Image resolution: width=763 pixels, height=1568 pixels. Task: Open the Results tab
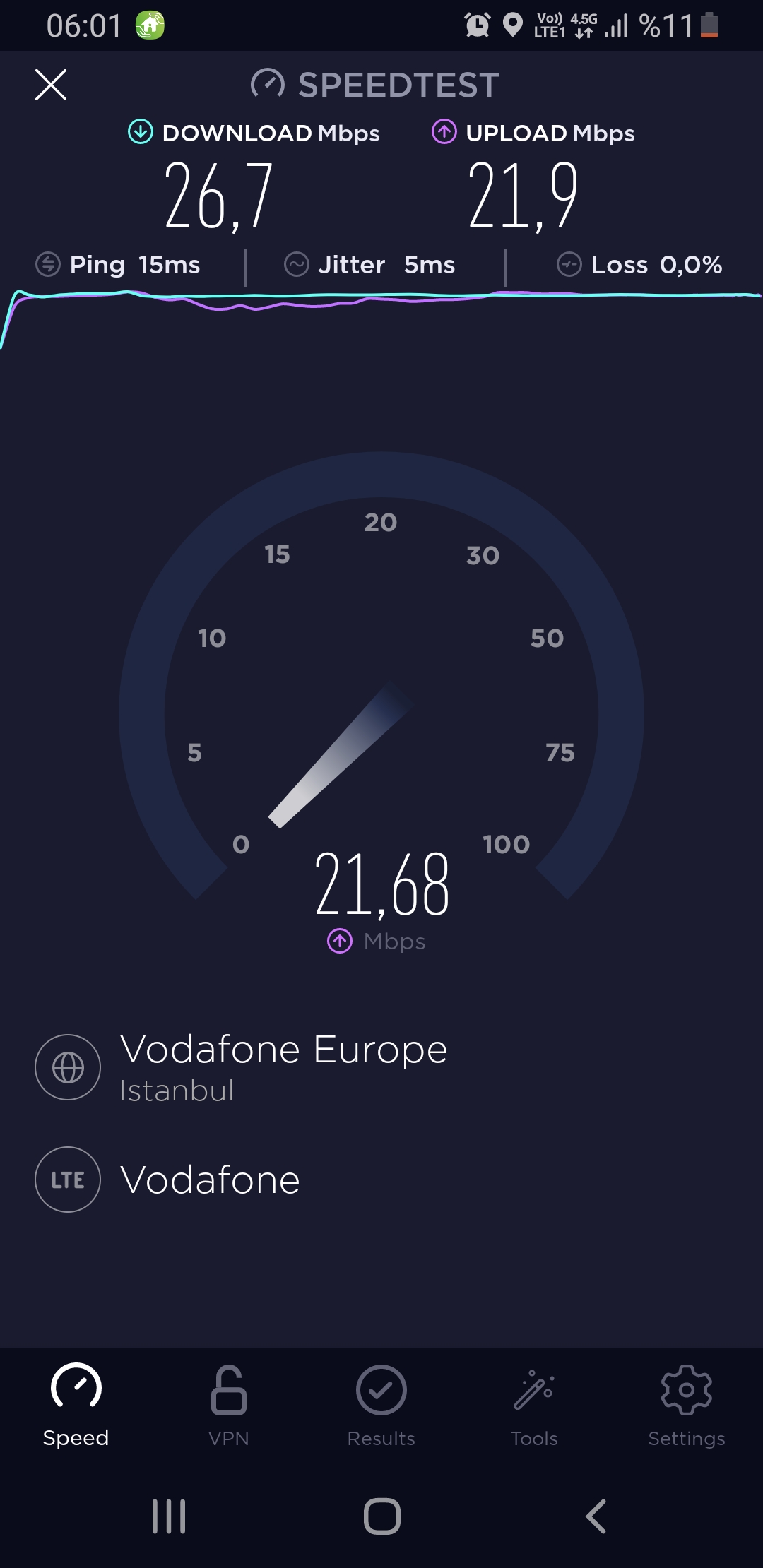click(381, 1406)
